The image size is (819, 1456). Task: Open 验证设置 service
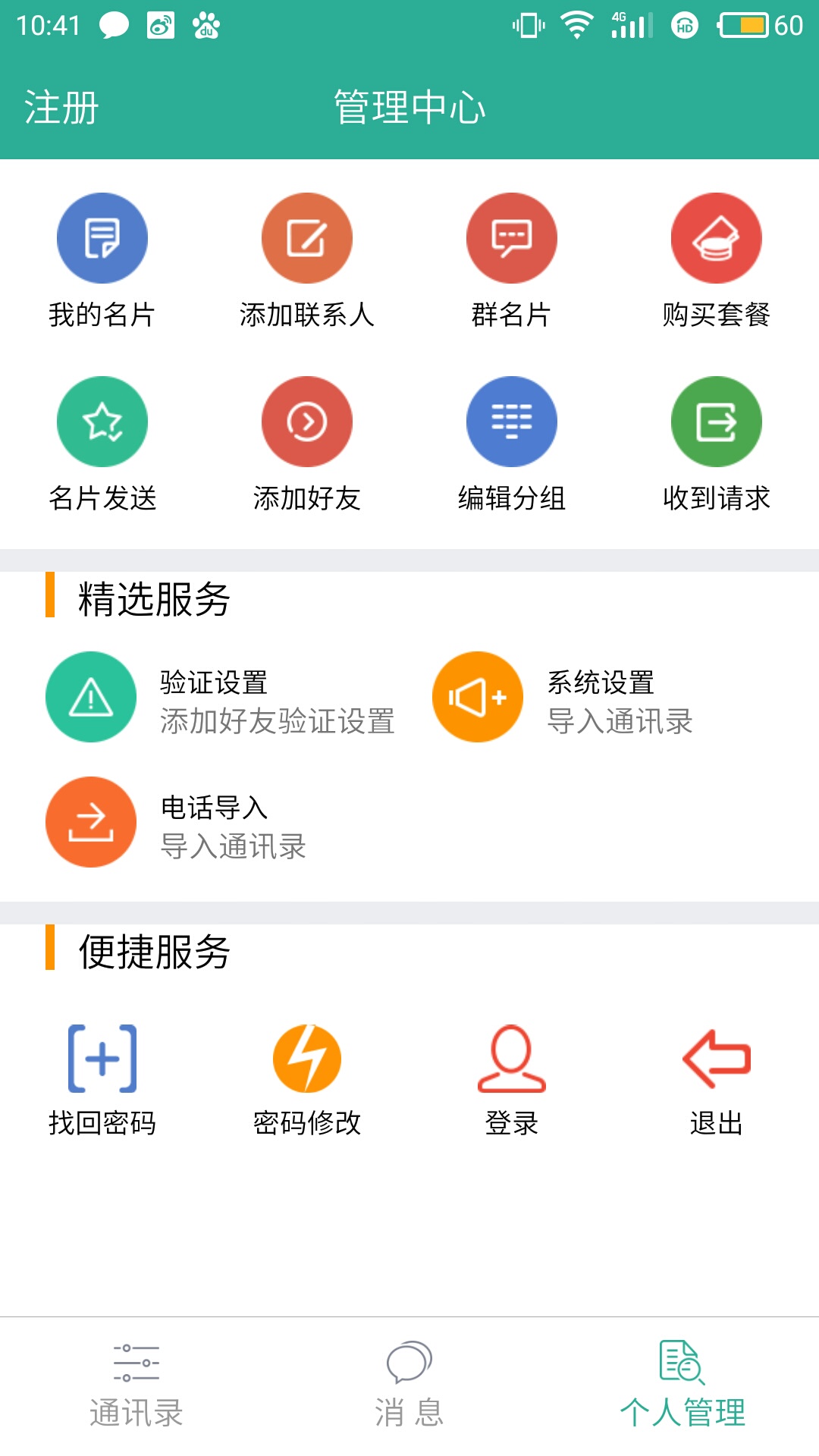tap(221, 698)
